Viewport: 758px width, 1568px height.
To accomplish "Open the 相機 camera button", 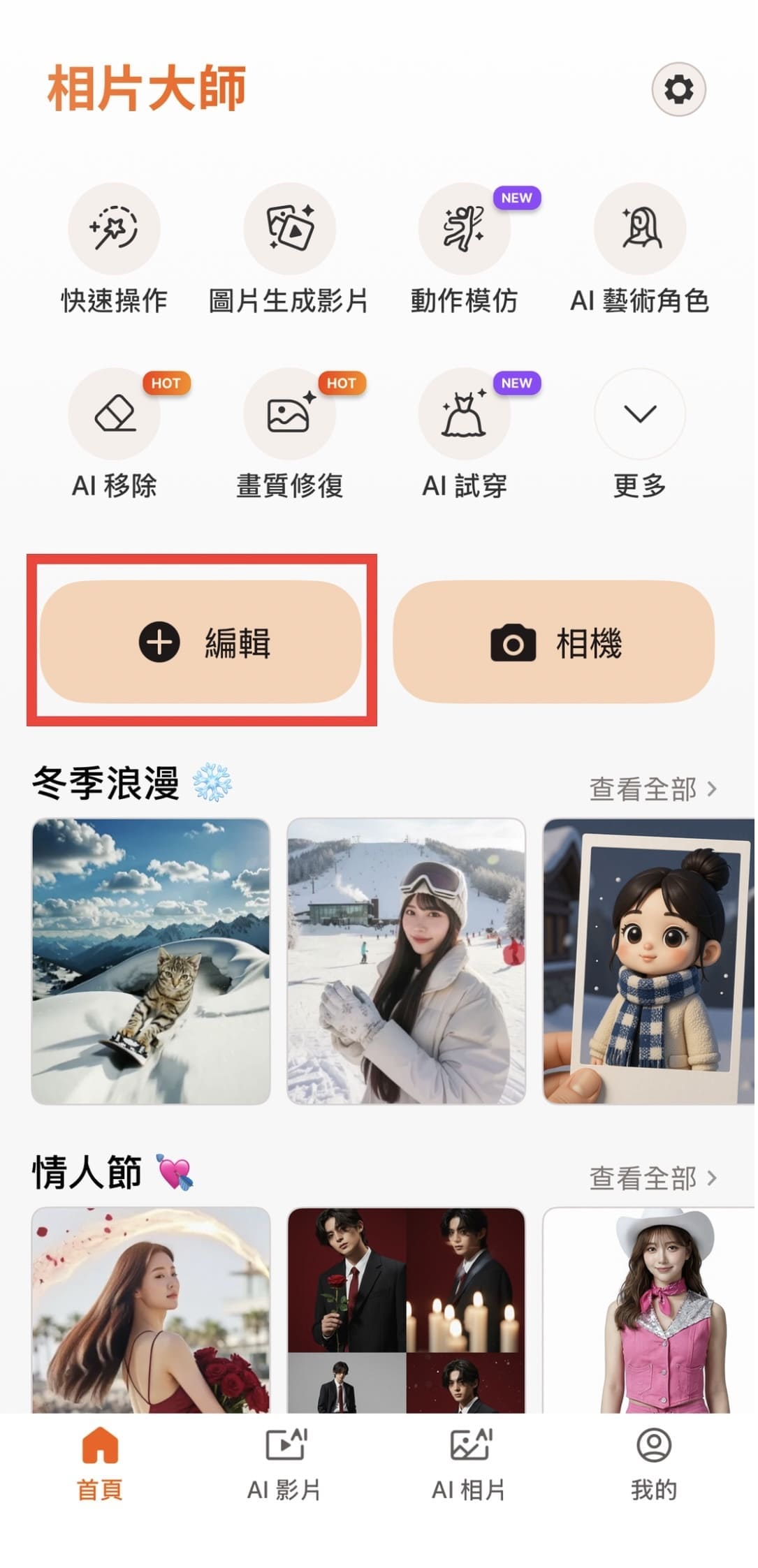I will (555, 642).
